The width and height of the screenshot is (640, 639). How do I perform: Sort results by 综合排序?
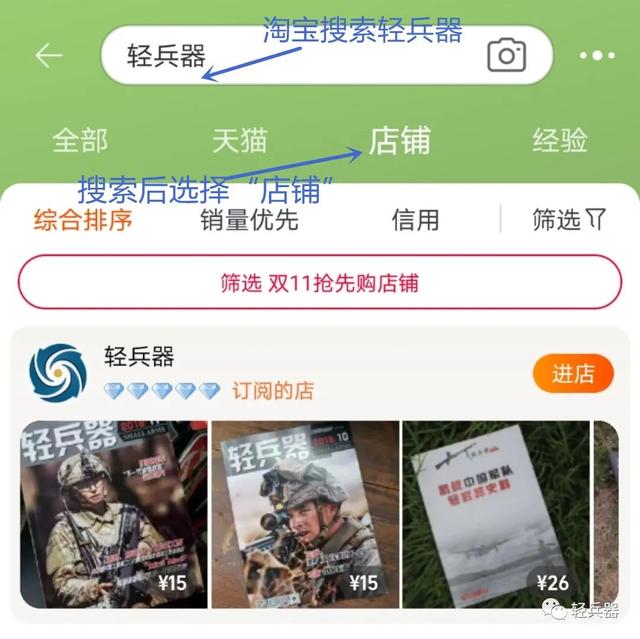(x=83, y=220)
